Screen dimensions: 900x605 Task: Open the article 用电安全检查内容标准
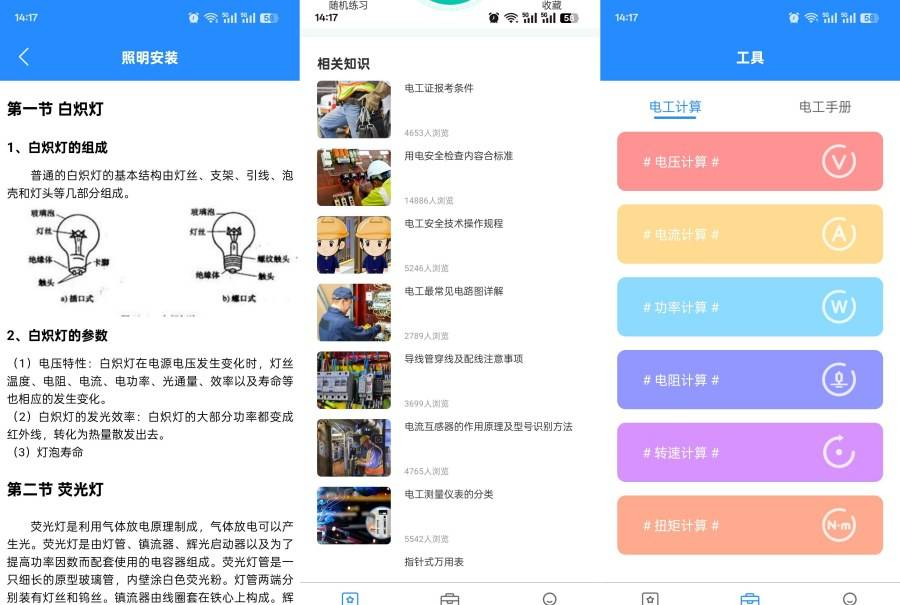458,156
